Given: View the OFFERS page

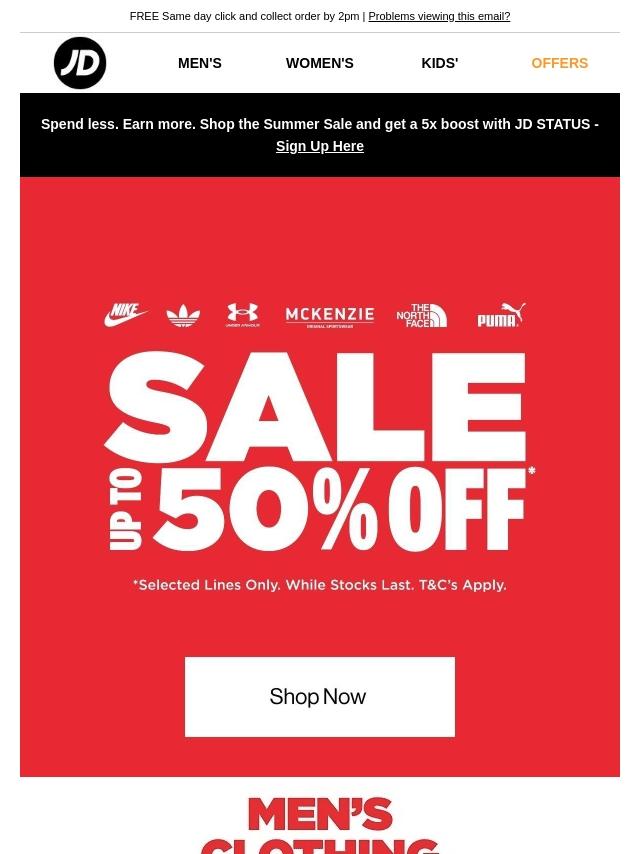Looking at the screenshot, I should tap(559, 63).
